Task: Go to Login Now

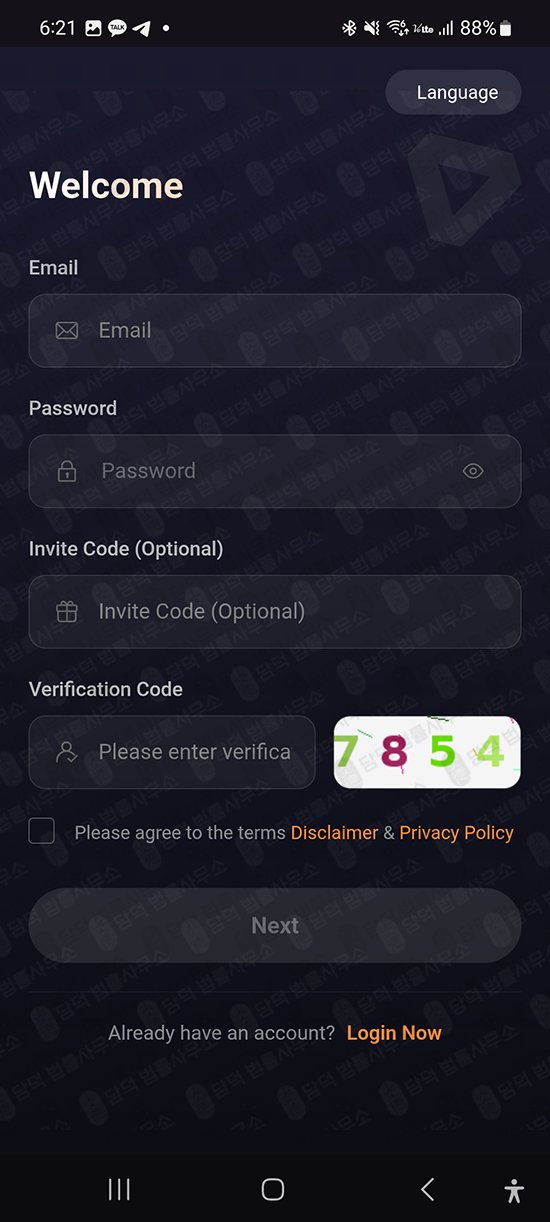Action: point(394,1033)
